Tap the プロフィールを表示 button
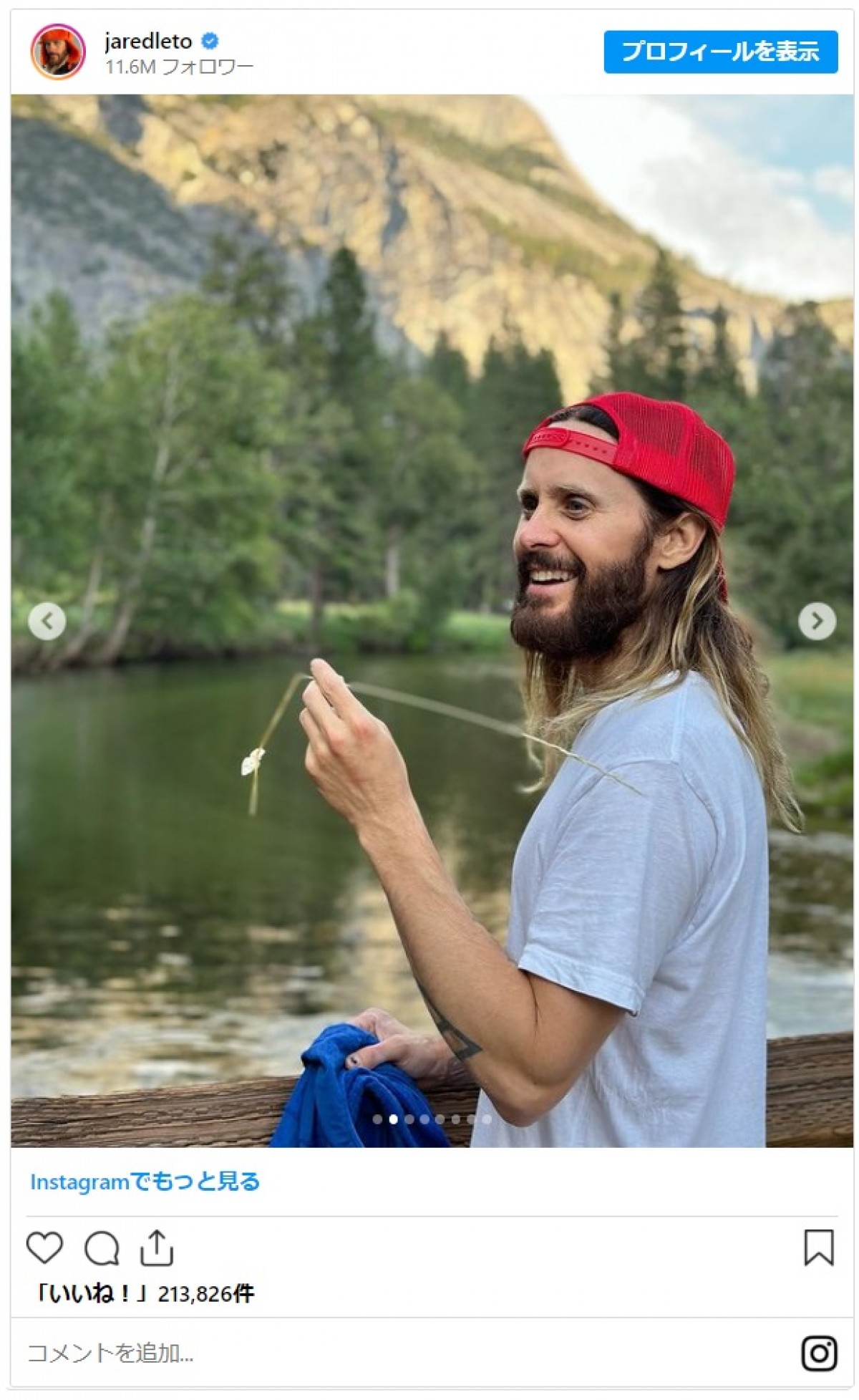 click(x=720, y=52)
